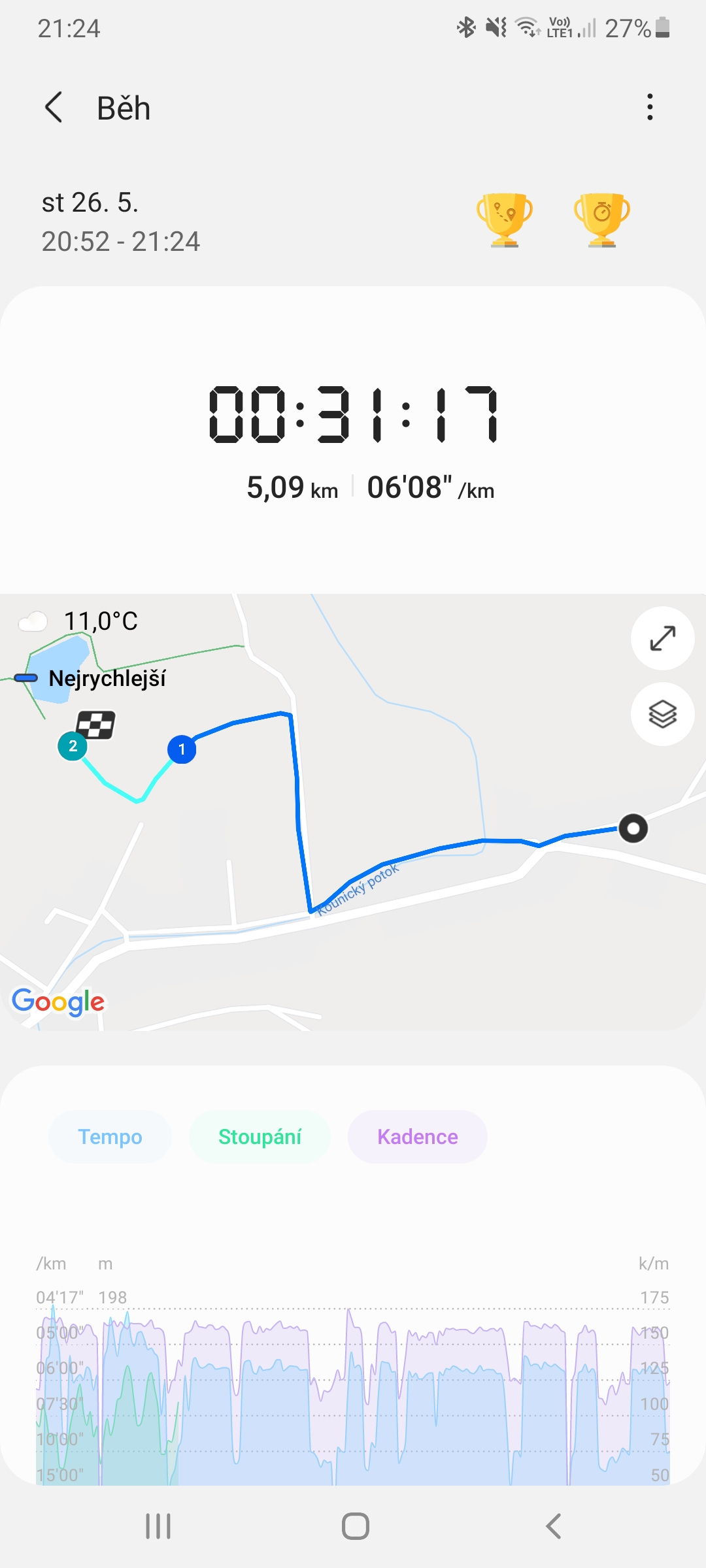Open the stopwatch time trophy
Viewport: 706px width, 1568px height.
602,220
